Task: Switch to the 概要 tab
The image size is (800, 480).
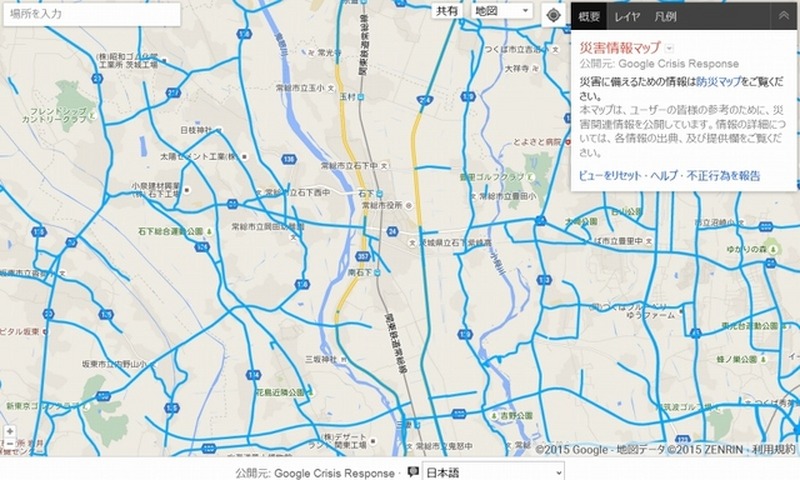Action: 590,16
